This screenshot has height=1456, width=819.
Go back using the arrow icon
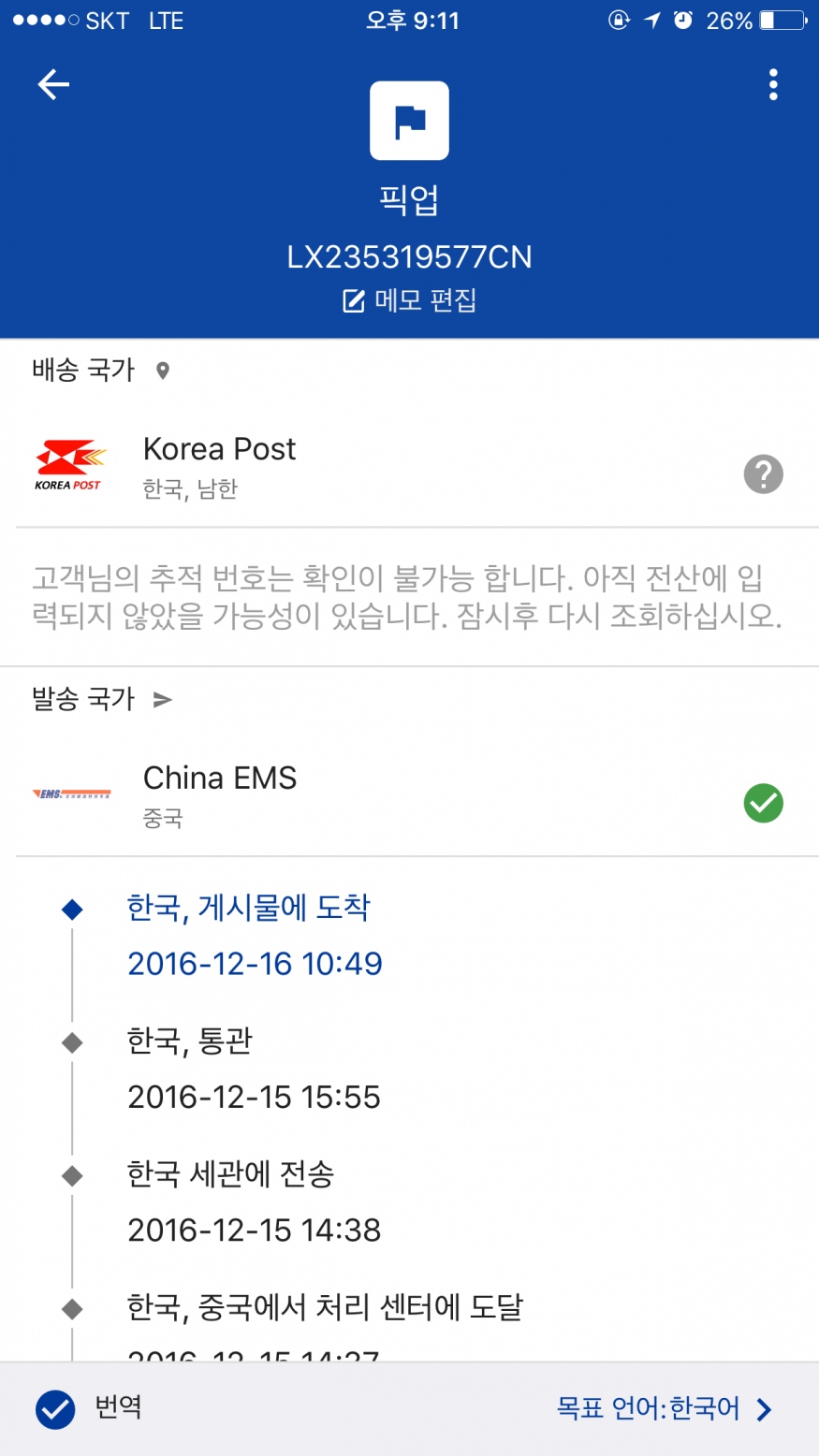pos(53,85)
